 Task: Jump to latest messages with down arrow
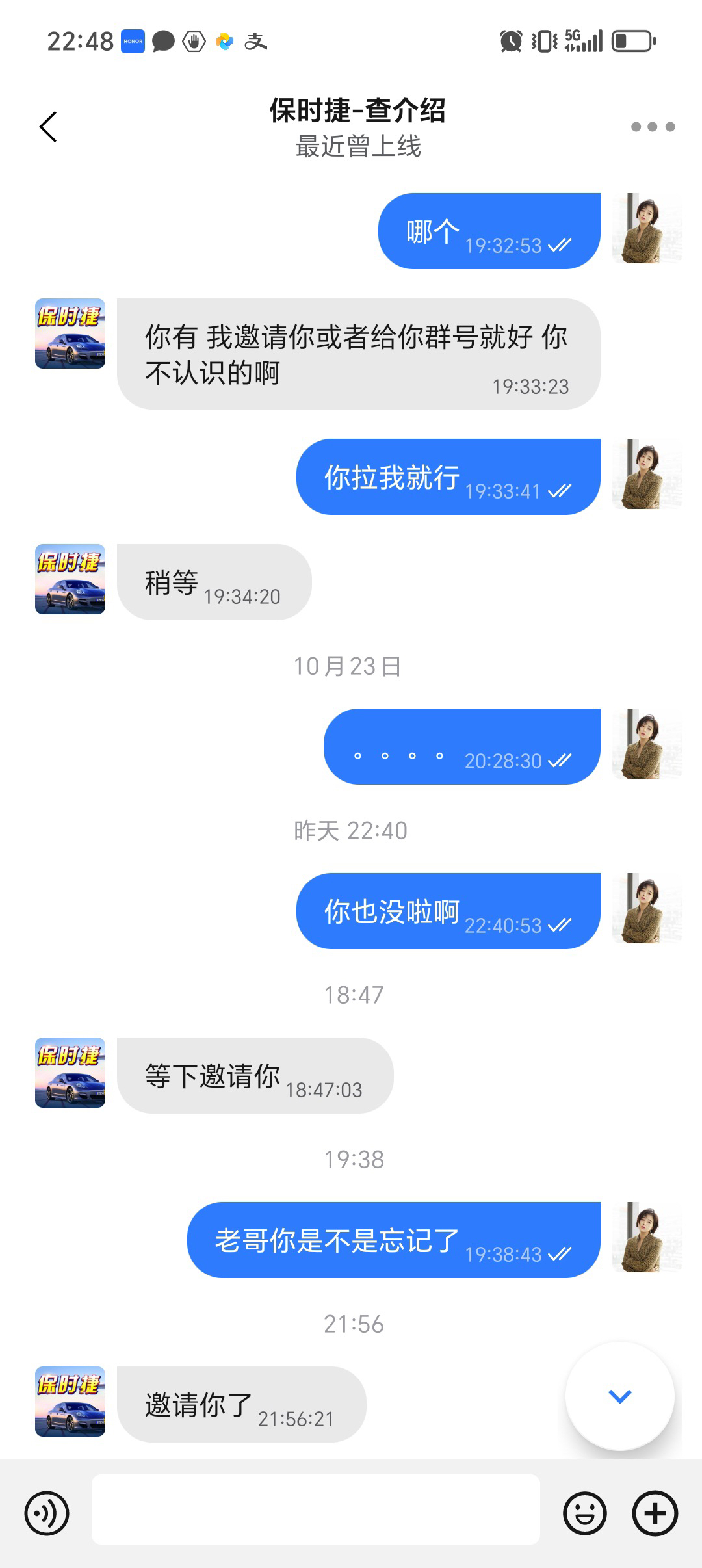619,1396
